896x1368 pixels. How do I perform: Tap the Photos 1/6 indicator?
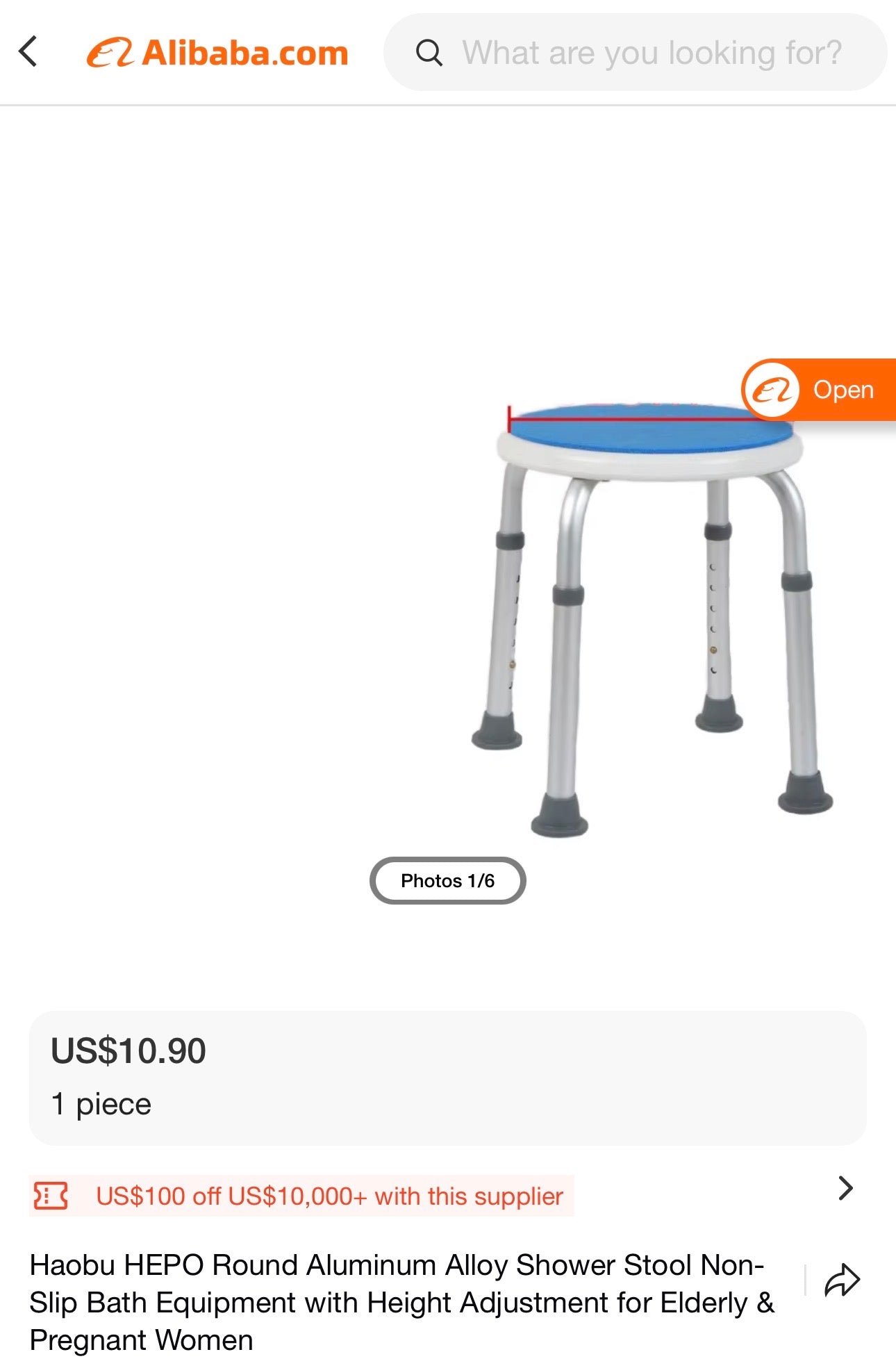tap(447, 880)
